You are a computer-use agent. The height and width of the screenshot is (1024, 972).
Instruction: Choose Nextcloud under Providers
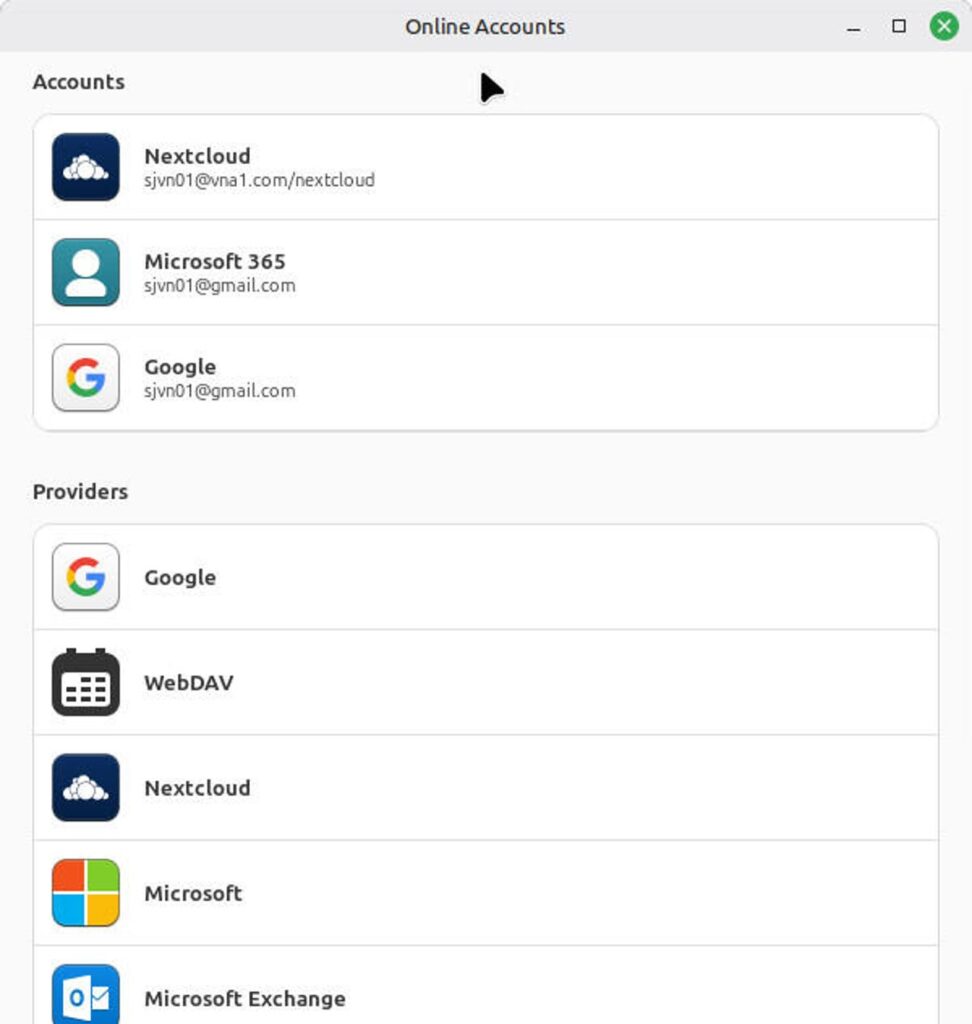pos(485,788)
